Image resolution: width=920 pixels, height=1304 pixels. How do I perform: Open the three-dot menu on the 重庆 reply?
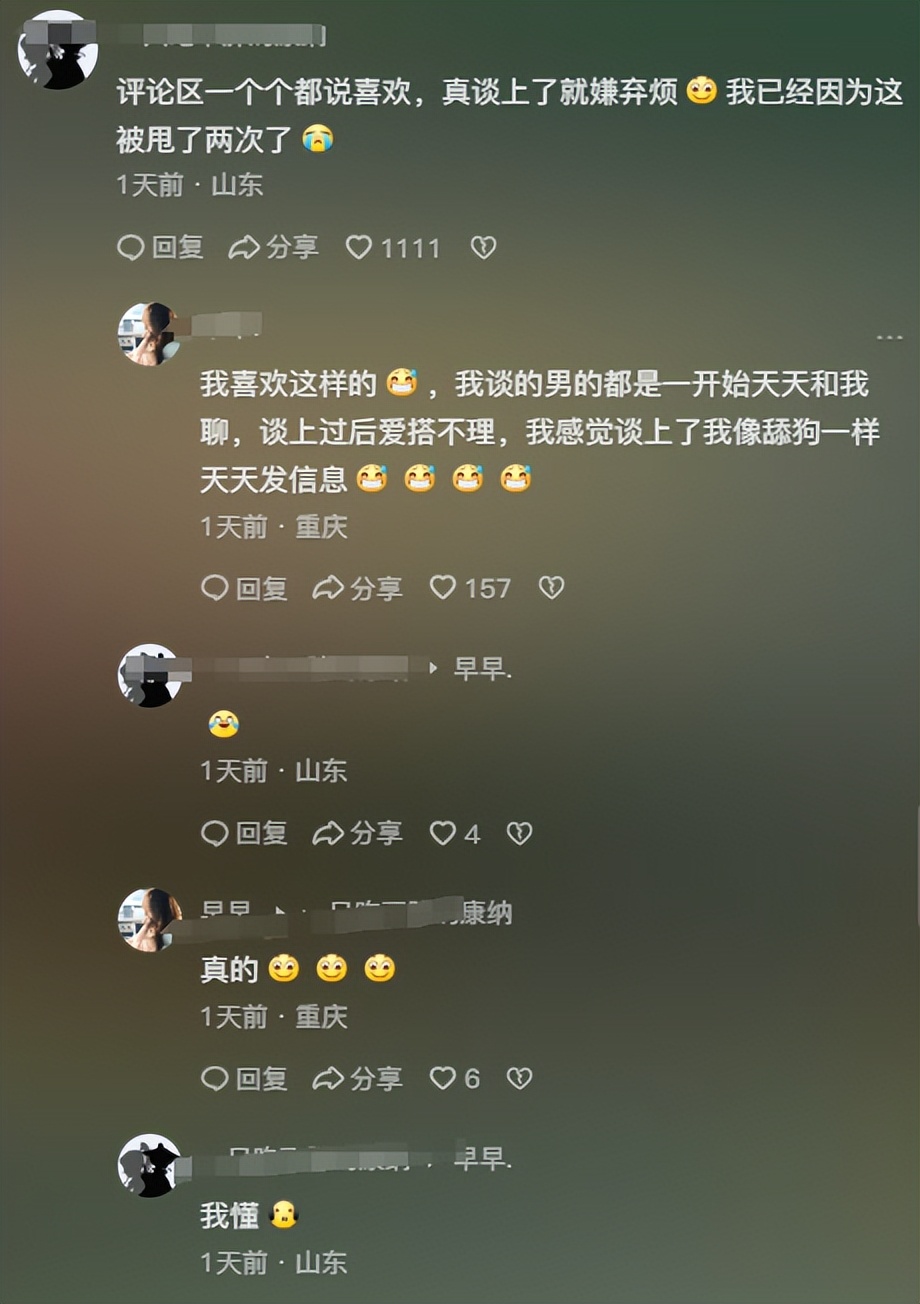[889, 338]
